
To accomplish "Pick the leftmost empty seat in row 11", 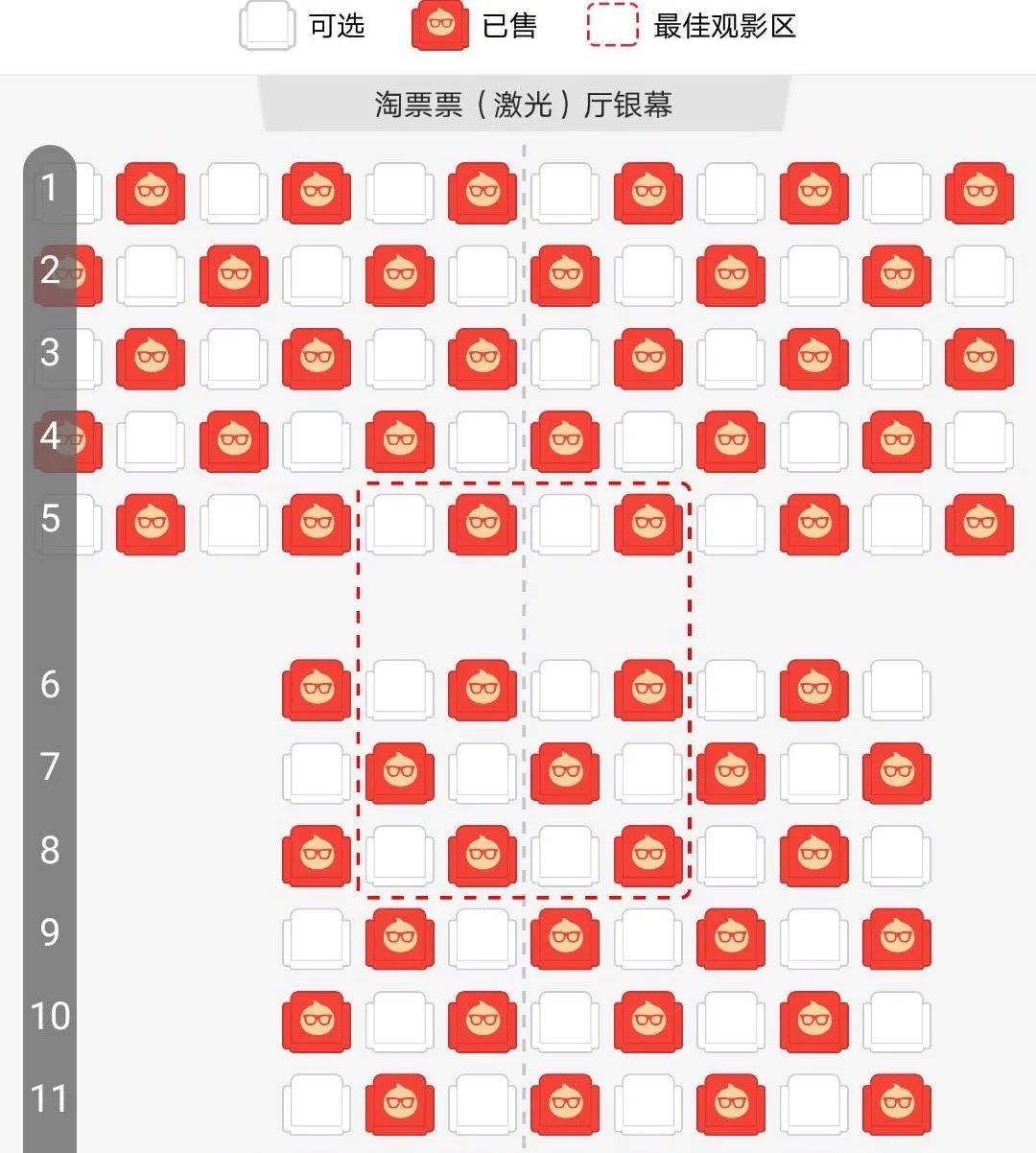I will (x=317, y=1104).
